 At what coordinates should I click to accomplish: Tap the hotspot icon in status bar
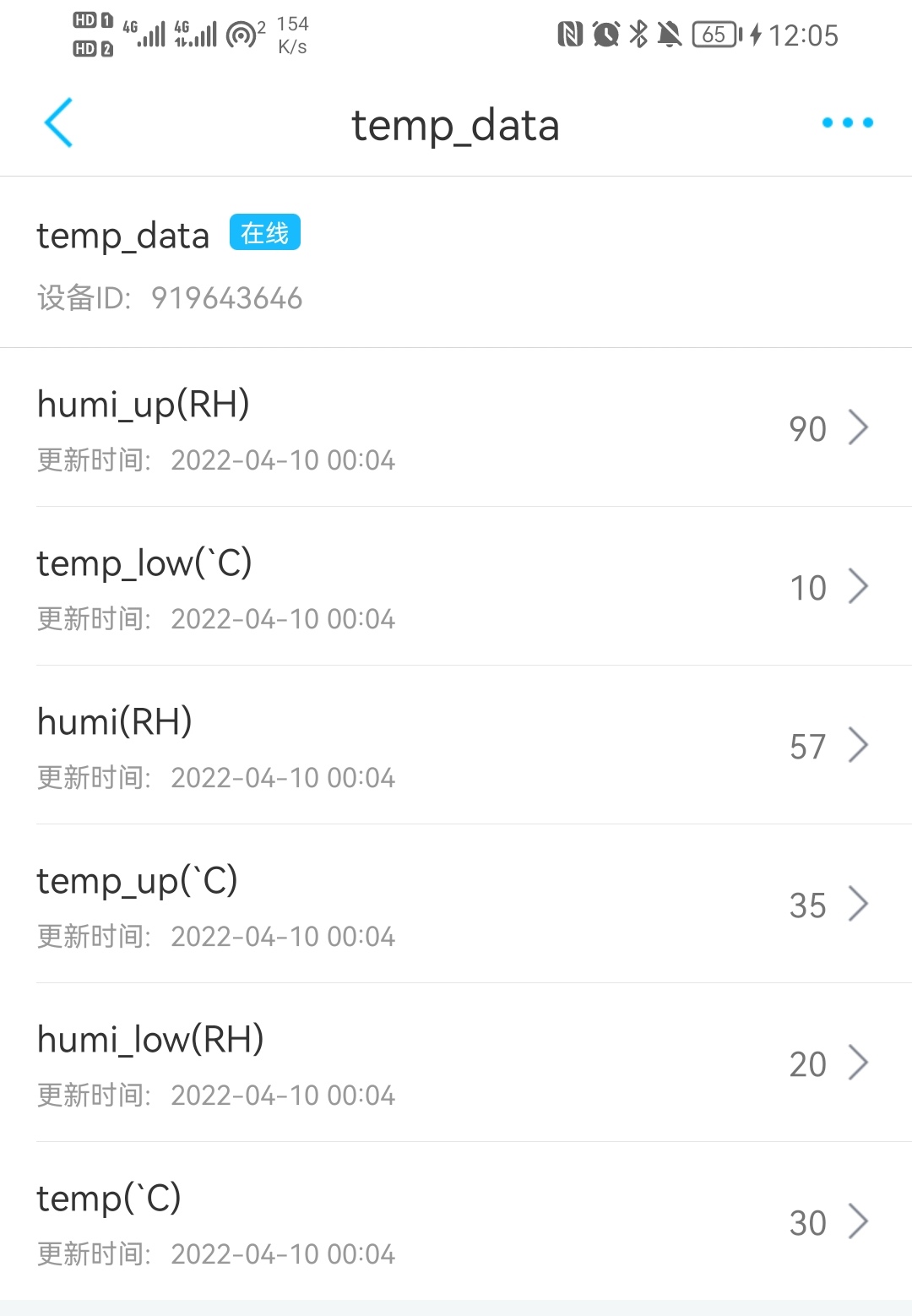[x=243, y=32]
